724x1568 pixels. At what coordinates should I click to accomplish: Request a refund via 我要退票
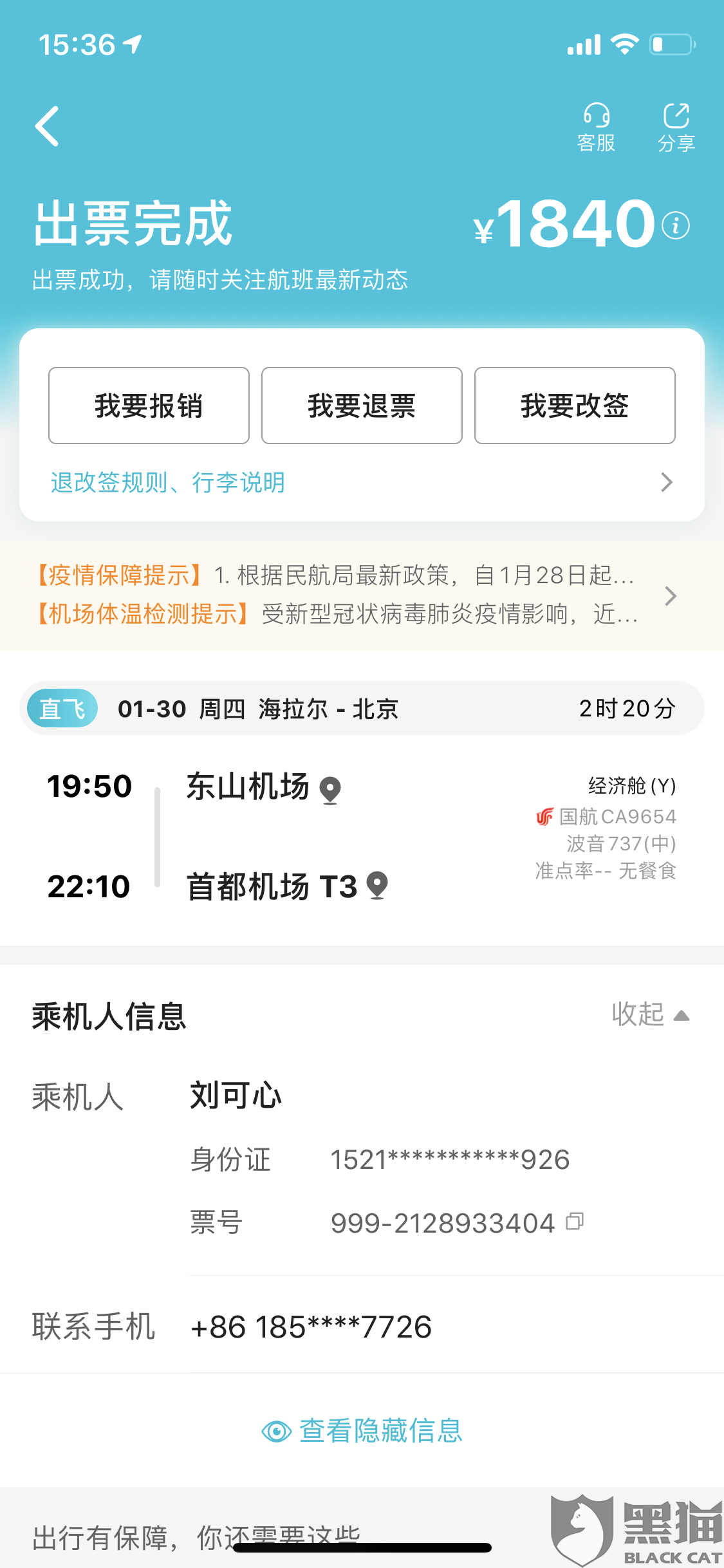click(x=362, y=406)
